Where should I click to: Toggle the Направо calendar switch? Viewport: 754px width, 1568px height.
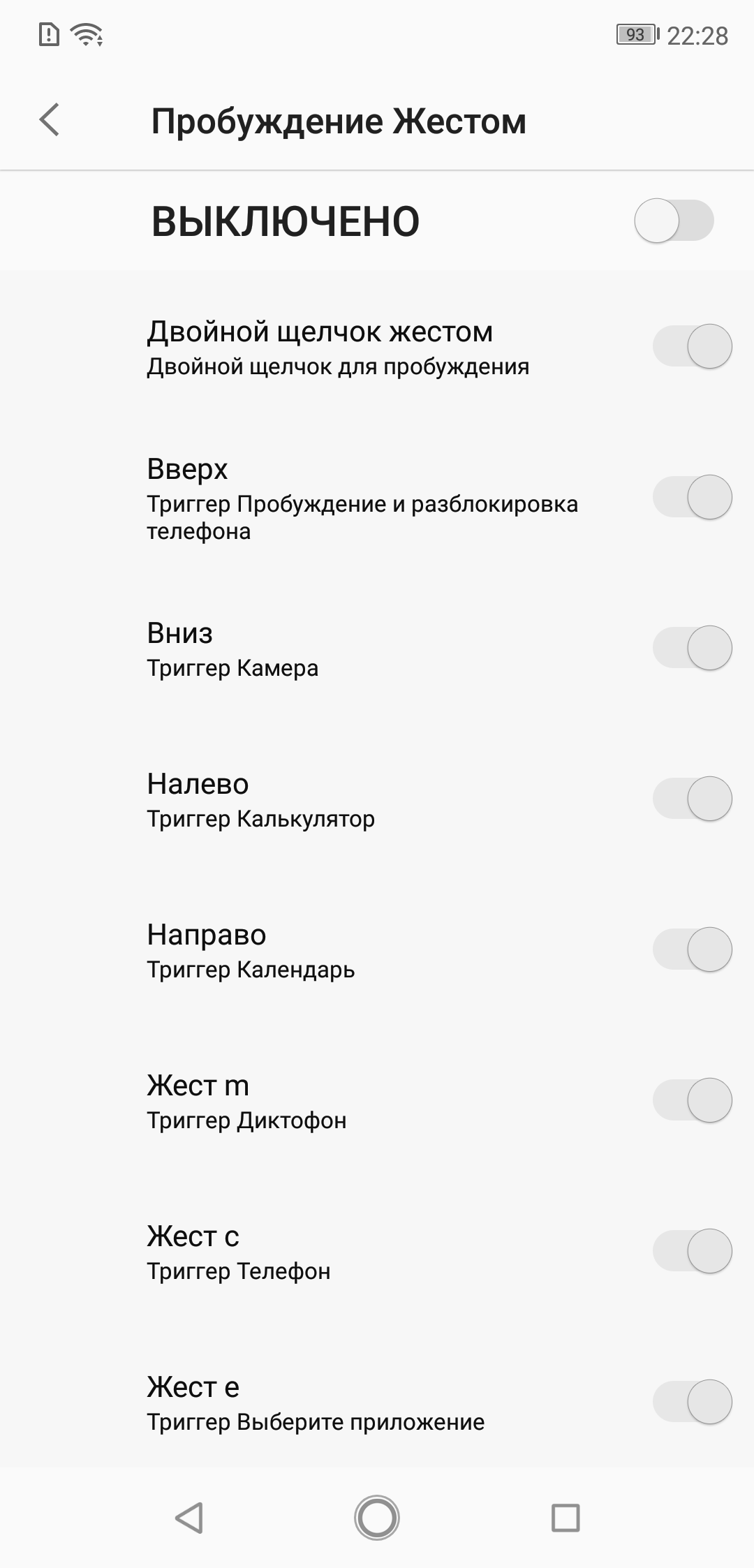point(692,949)
